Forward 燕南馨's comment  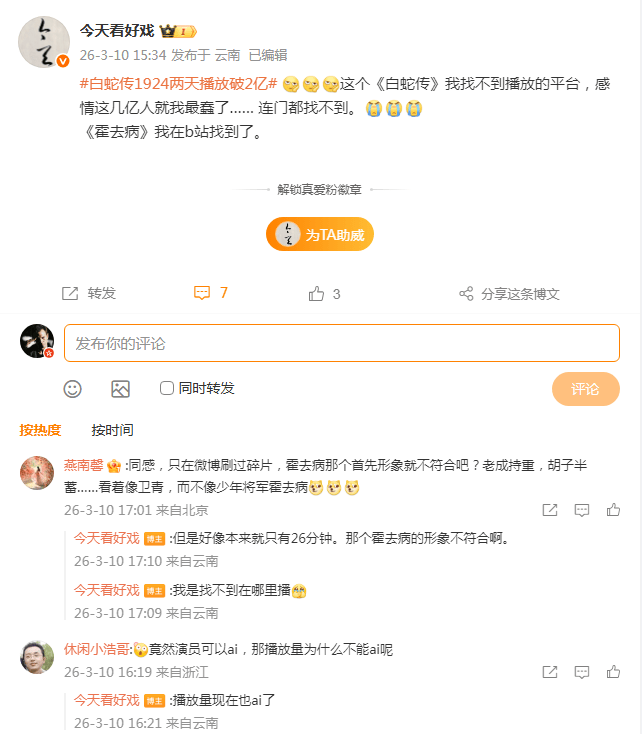tap(550, 510)
